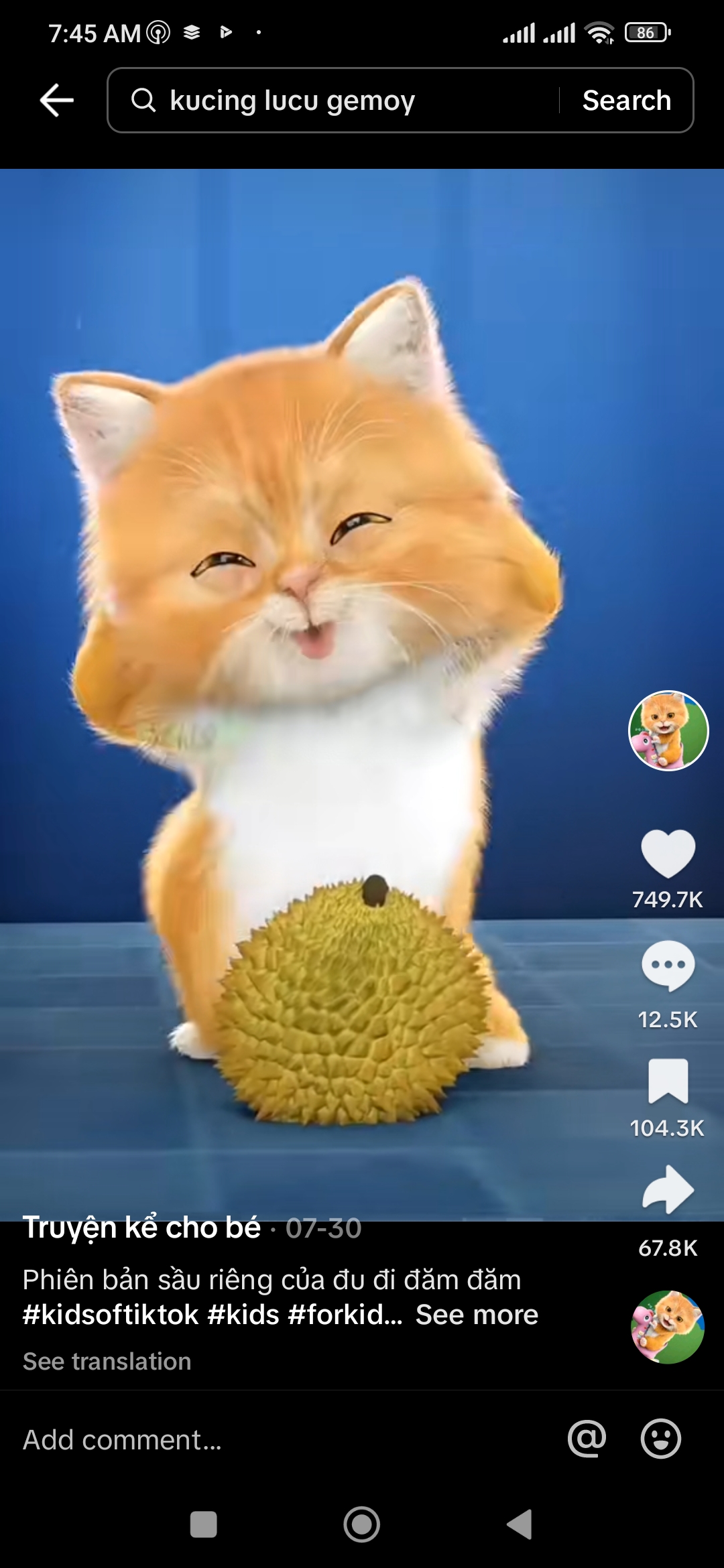Viewport: 724px width, 1568px height.
Task: Focus the Add comment field
Action: [x=268, y=1439]
